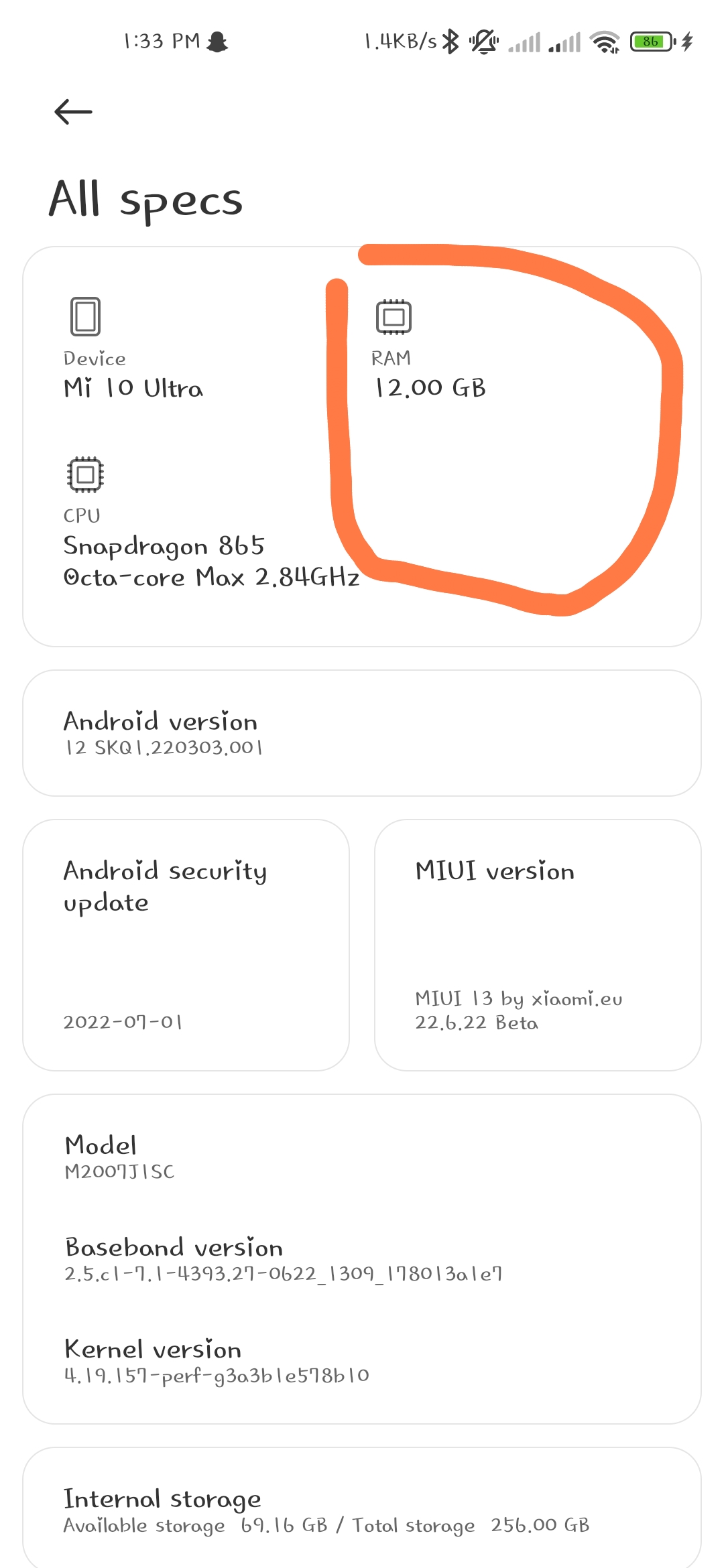The height and width of the screenshot is (1568, 724).
Task: Tap the Kernel version row
Action: (362, 1361)
